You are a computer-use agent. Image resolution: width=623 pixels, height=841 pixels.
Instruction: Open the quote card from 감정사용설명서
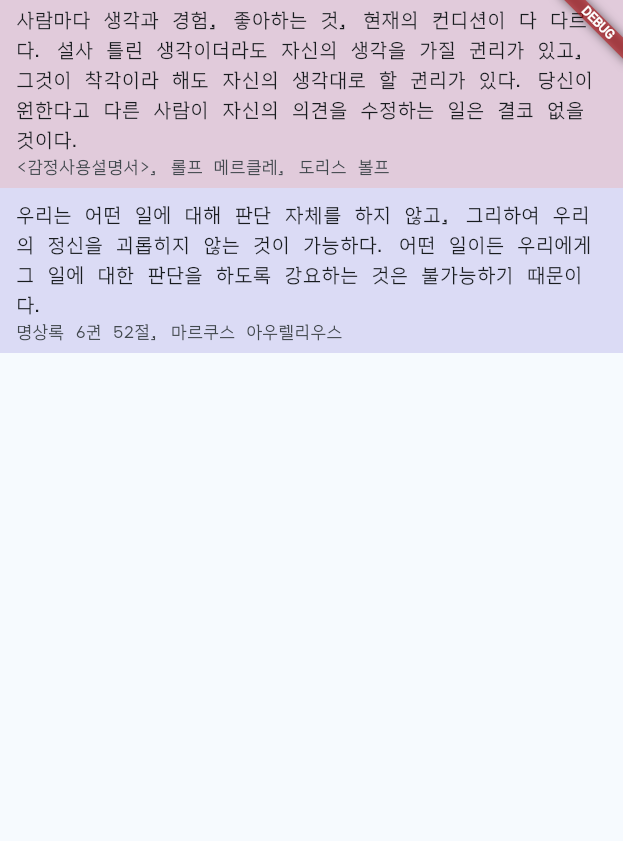tap(310, 92)
